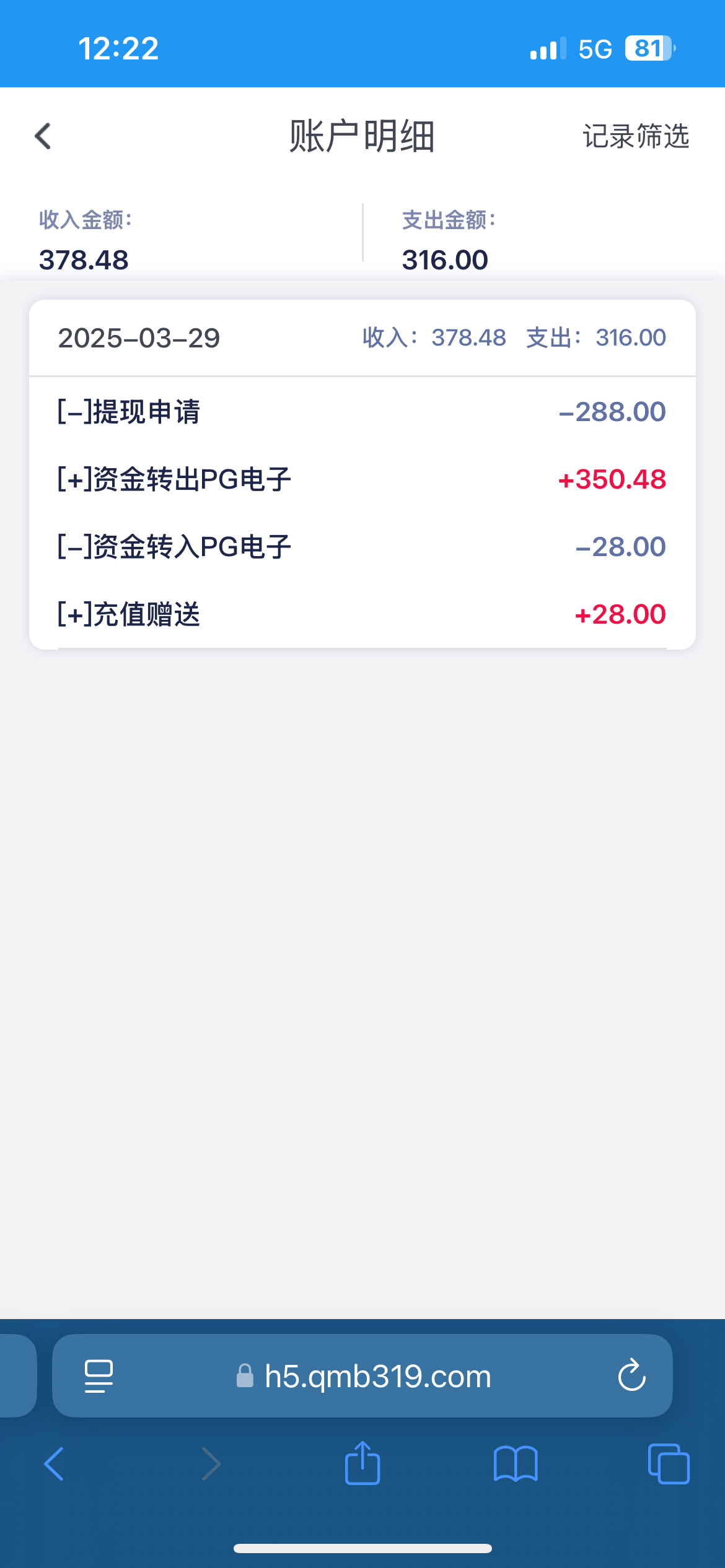Open the page settings reader icon
The image size is (725, 1568).
click(99, 1376)
